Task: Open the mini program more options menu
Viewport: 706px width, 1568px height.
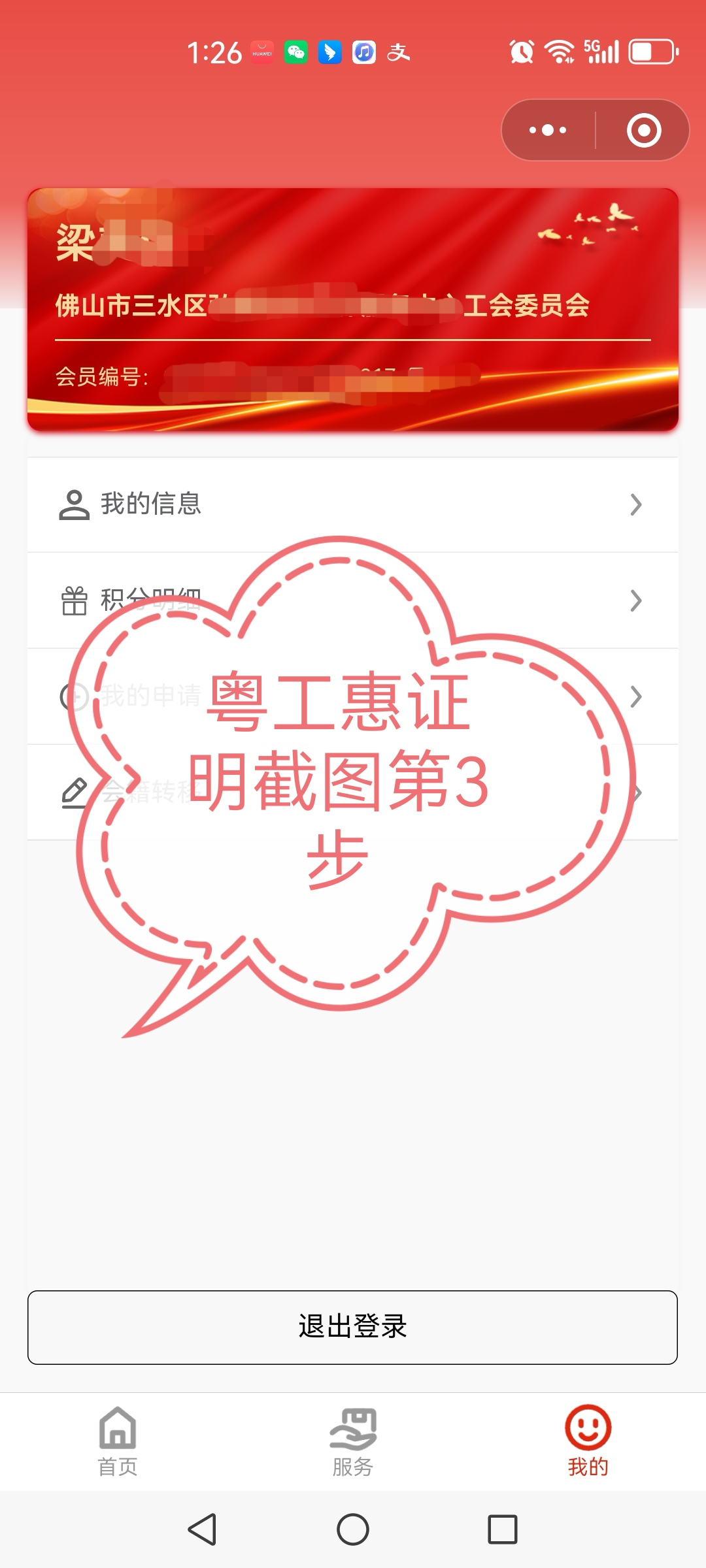Action: point(548,130)
